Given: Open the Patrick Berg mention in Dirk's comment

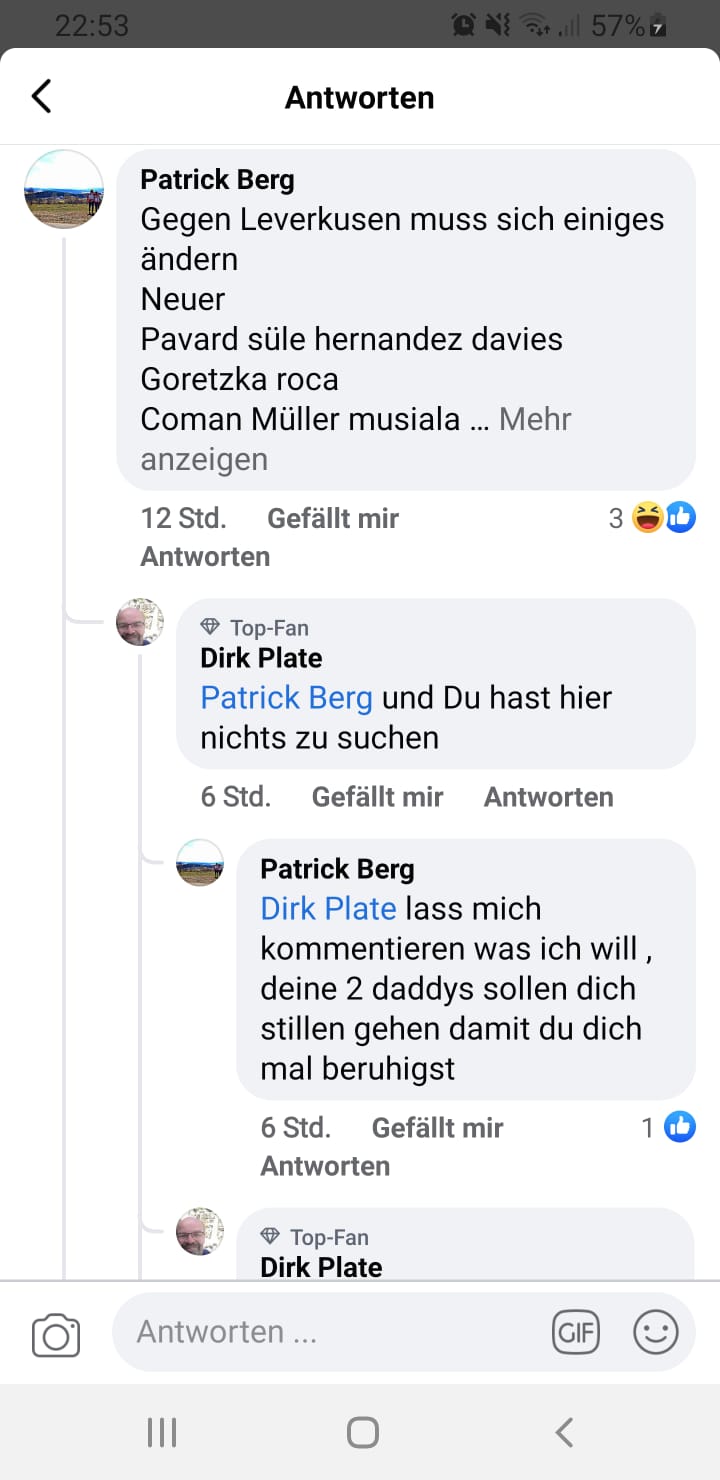Looking at the screenshot, I should 286,698.
